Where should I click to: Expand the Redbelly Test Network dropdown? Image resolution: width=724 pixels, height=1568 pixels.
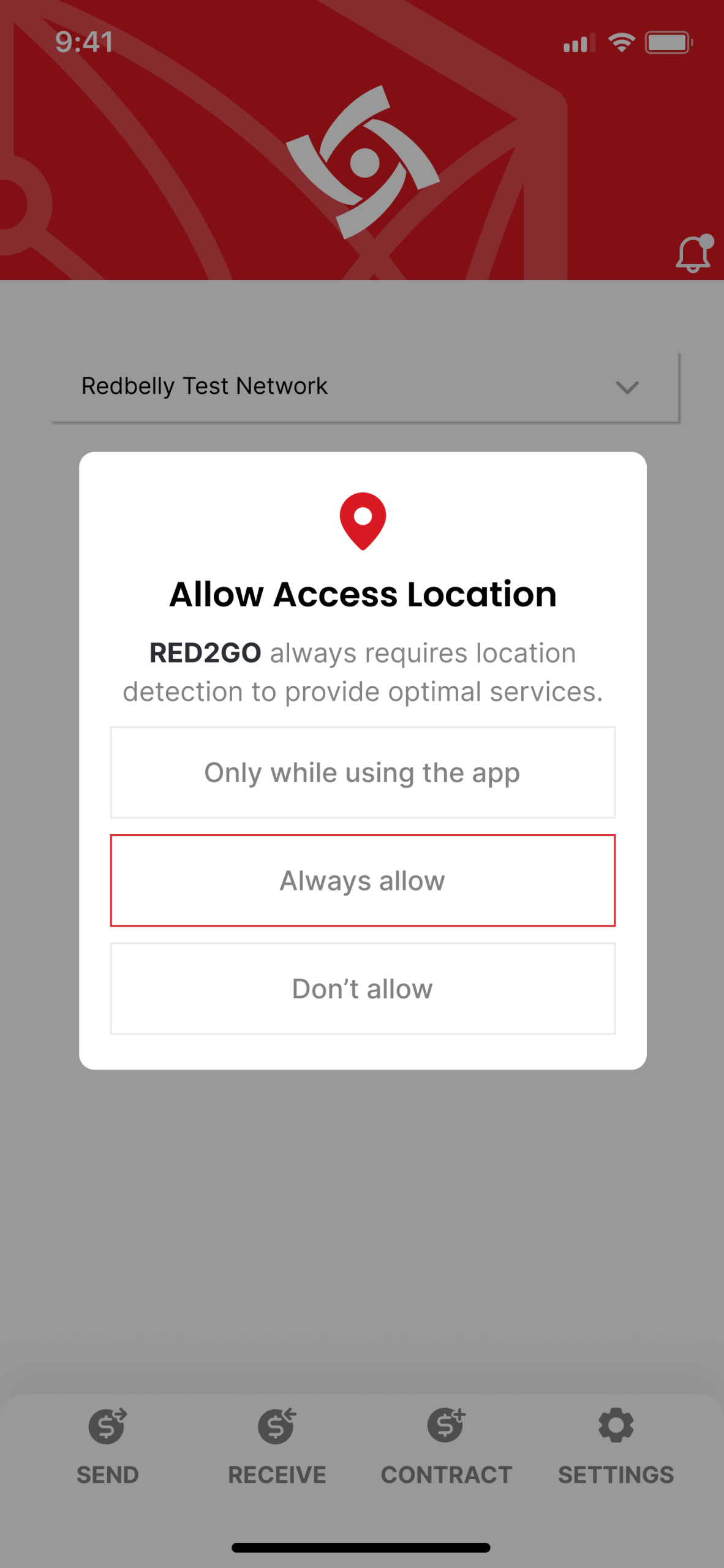(366, 386)
